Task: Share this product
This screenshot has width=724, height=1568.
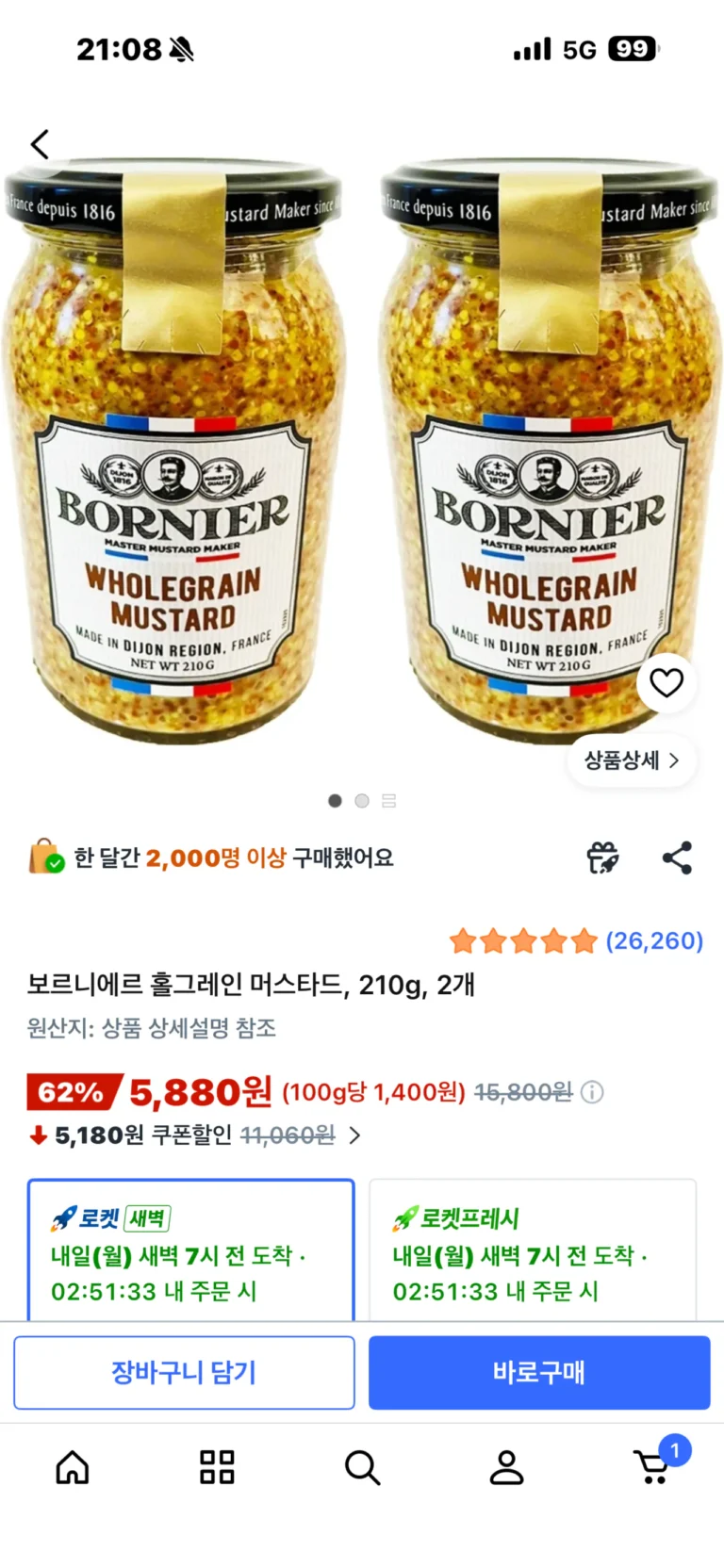Action: pos(677,857)
